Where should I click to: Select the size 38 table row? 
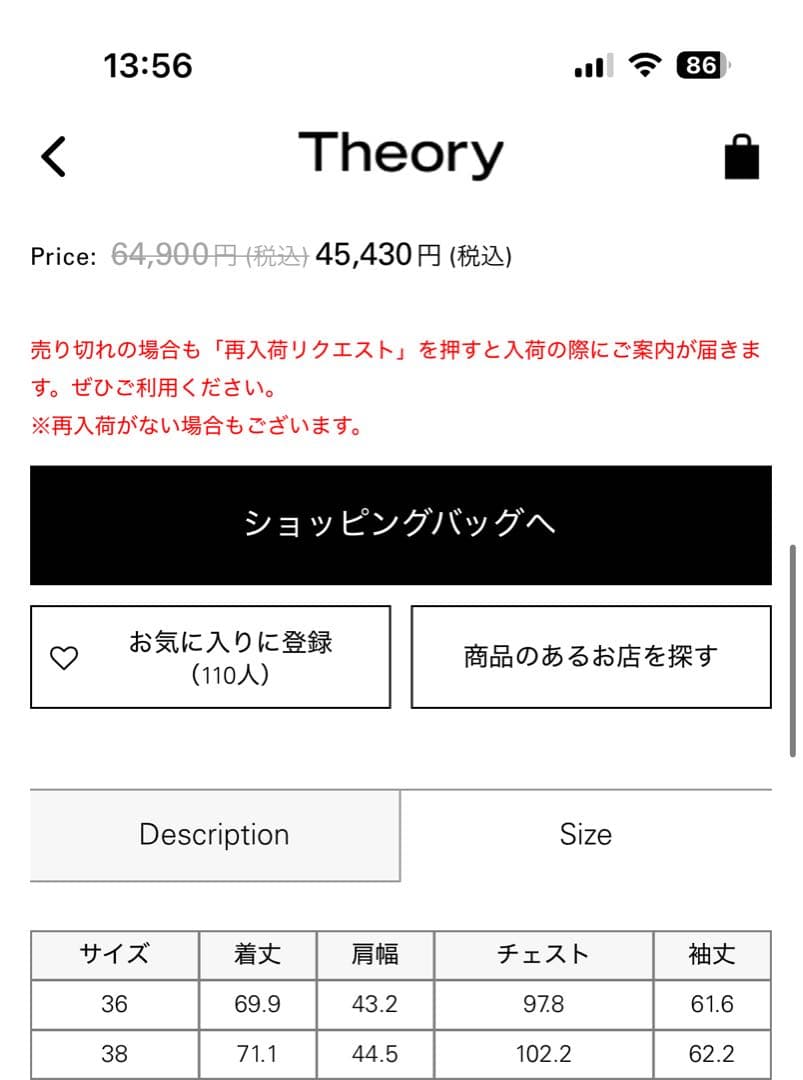coord(112,1053)
